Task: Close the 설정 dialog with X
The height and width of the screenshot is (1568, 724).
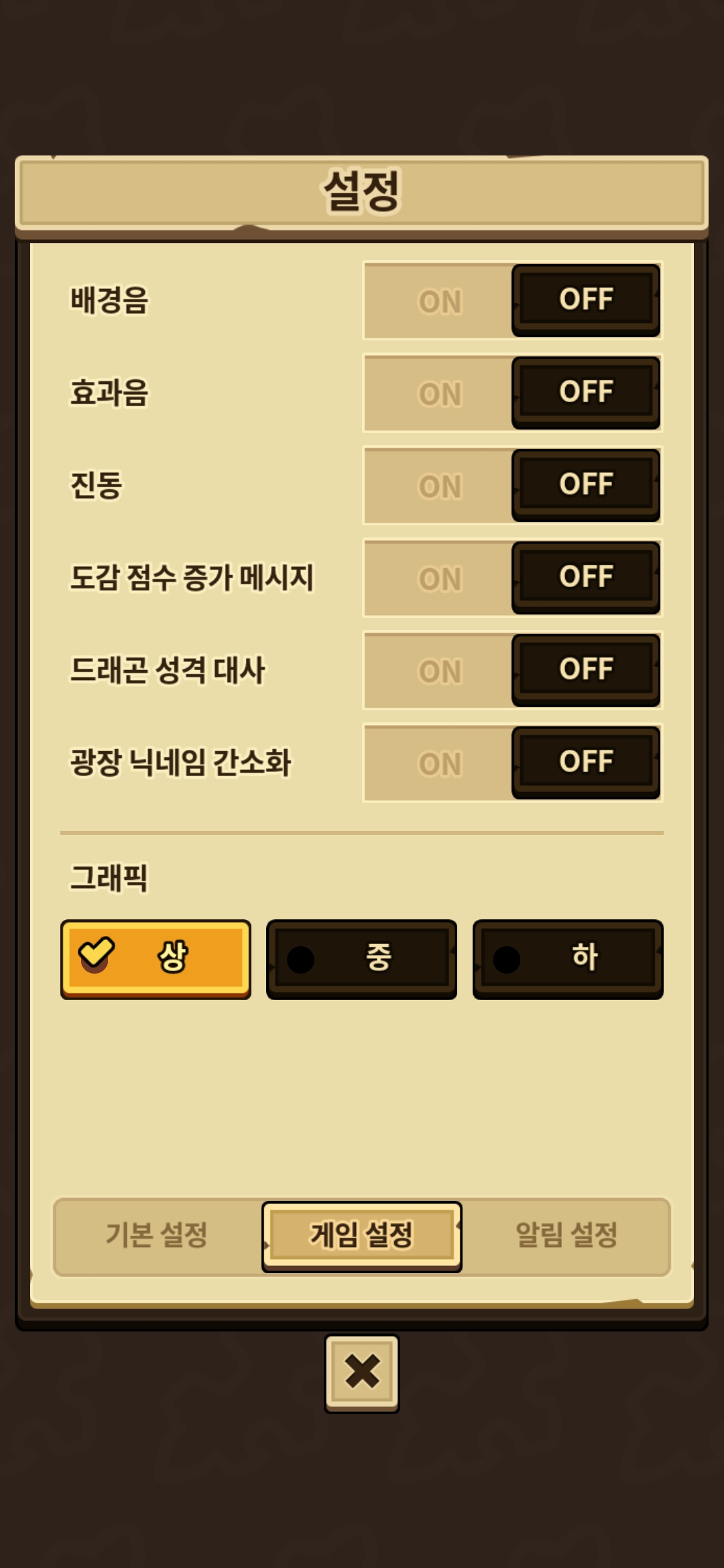Action: pyautogui.click(x=362, y=1372)
